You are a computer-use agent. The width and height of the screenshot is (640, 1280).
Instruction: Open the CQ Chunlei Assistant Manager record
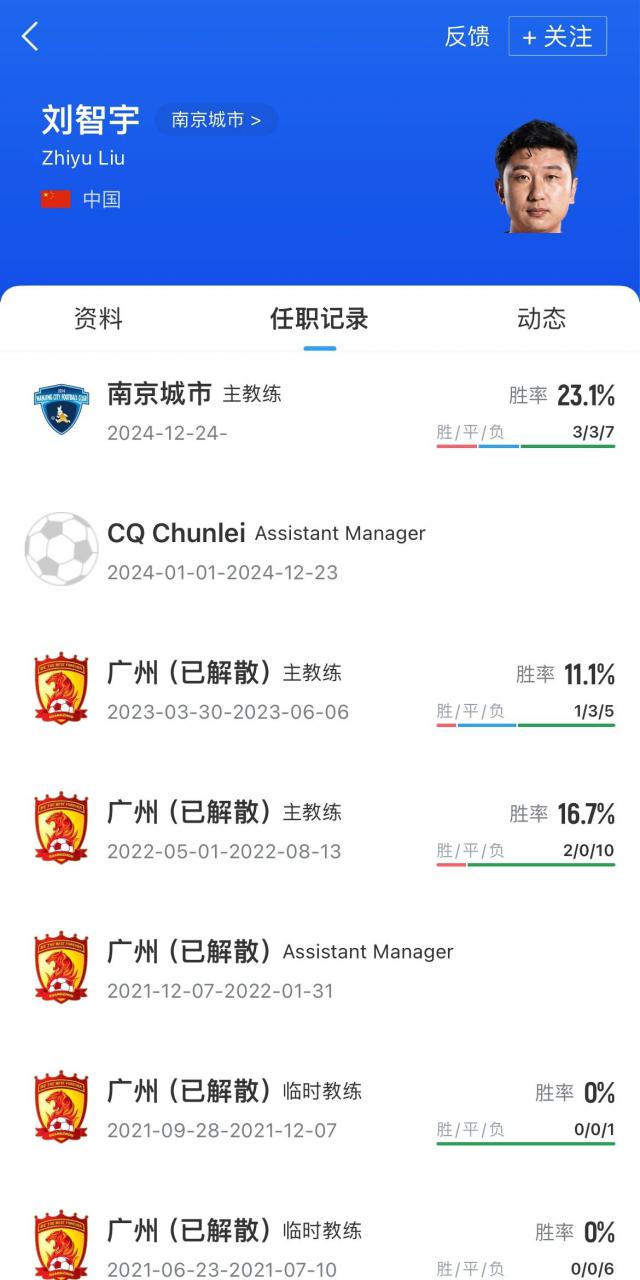coord(320,550)
